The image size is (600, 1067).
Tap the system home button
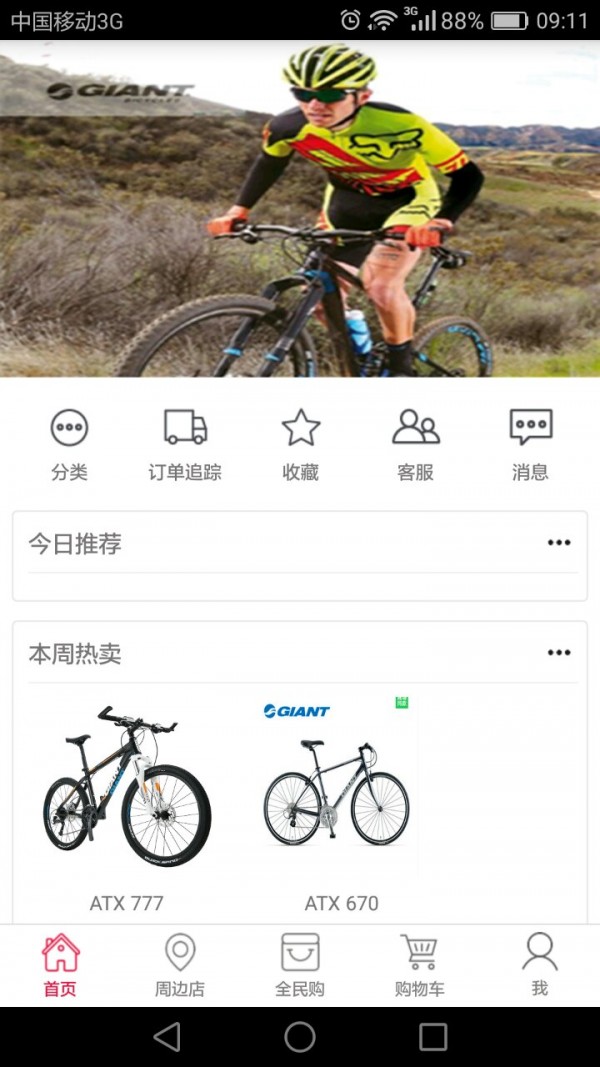[300, 1037]
